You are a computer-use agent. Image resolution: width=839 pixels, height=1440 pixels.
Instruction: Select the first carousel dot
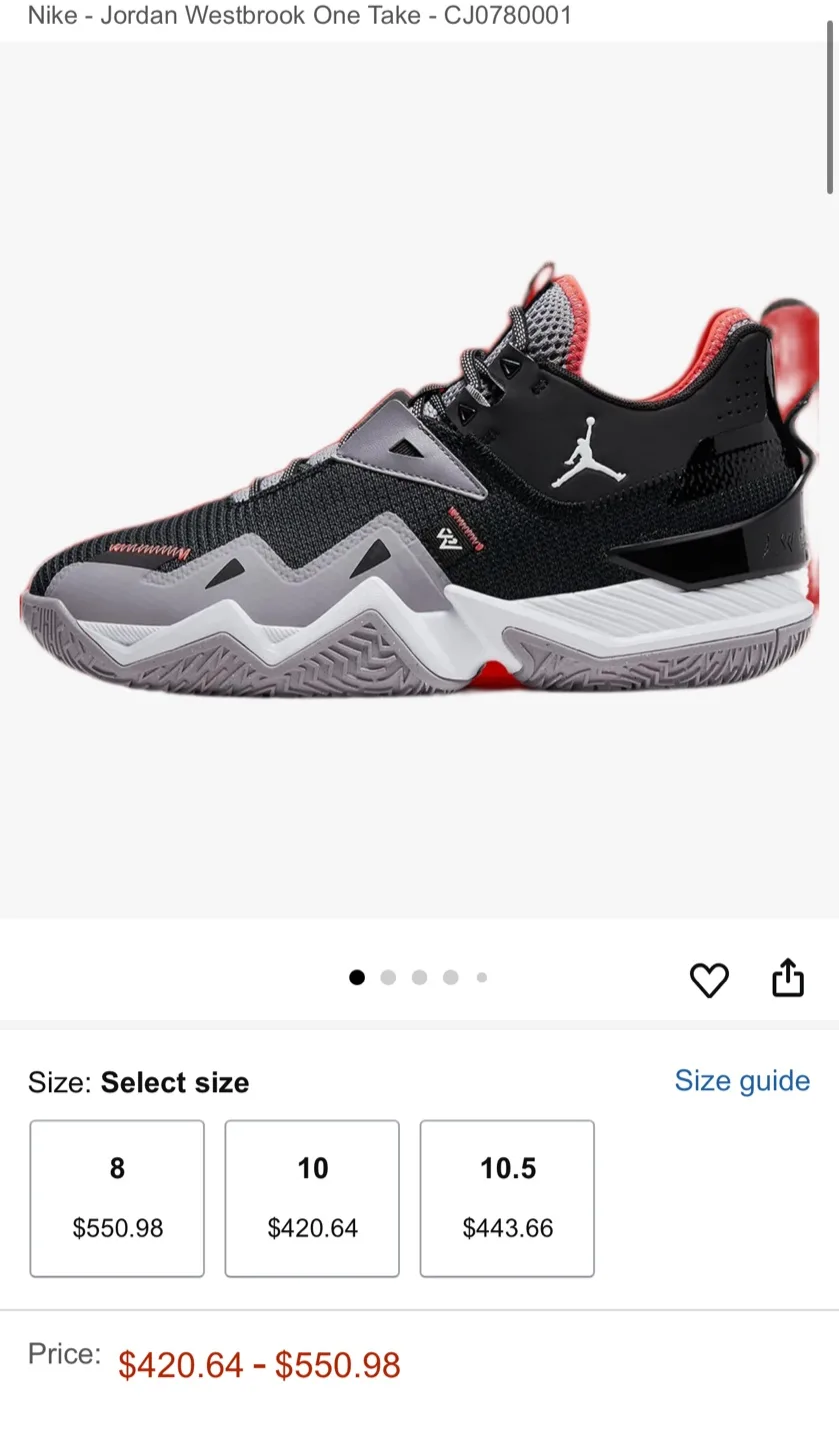pyautogui.click(x=357, y=978)
